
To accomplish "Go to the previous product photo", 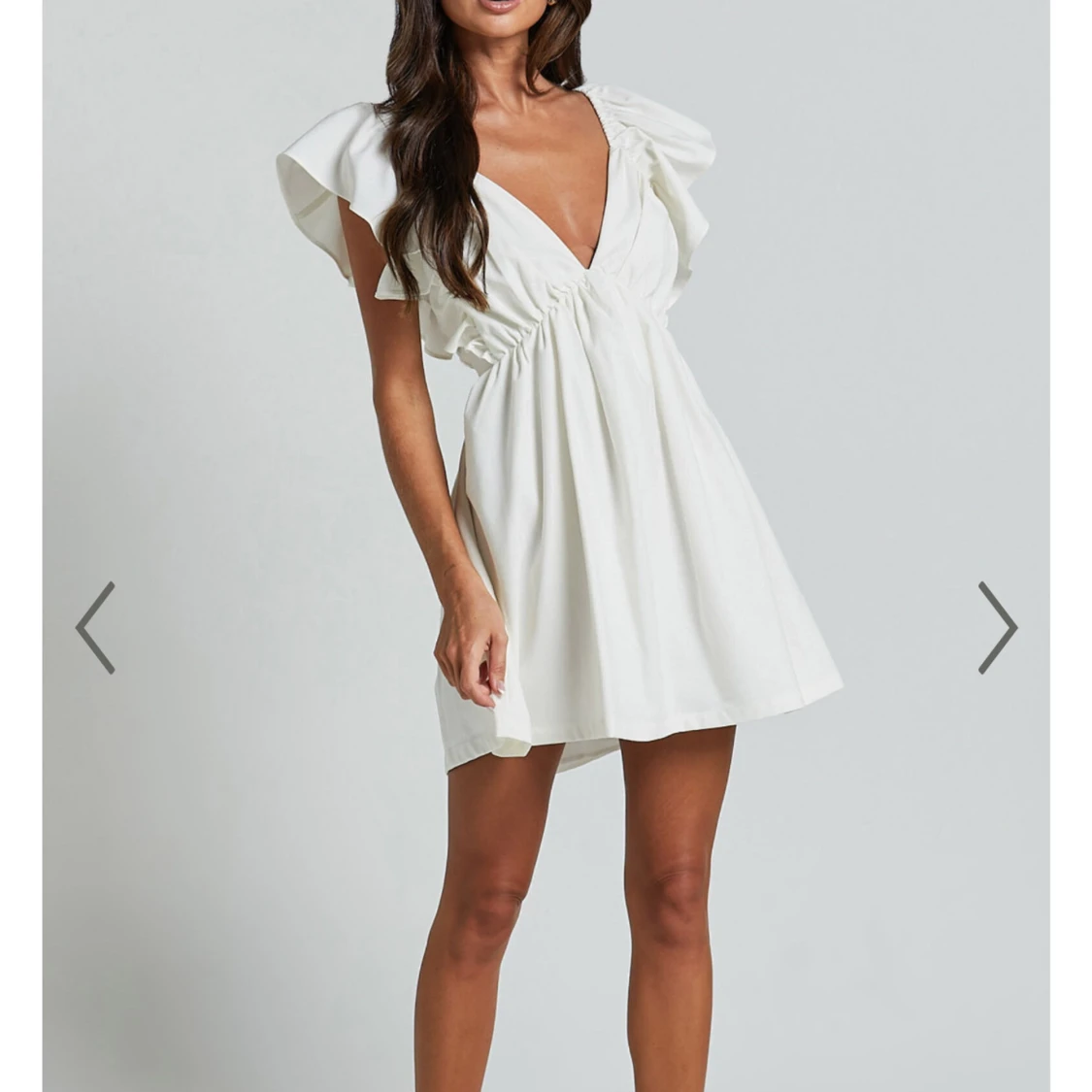I will 95,628.
